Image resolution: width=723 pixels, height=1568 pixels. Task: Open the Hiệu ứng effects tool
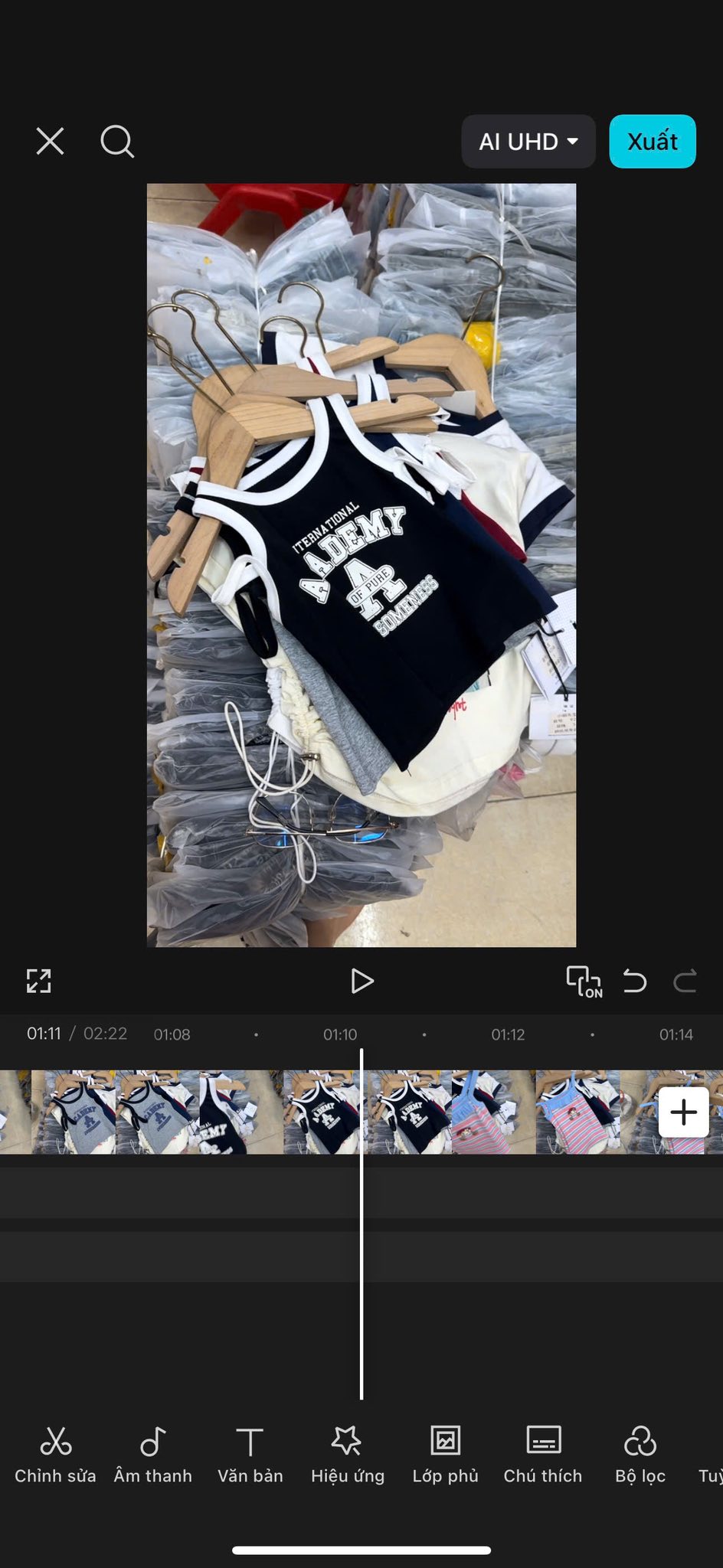tap(347, 1455)
